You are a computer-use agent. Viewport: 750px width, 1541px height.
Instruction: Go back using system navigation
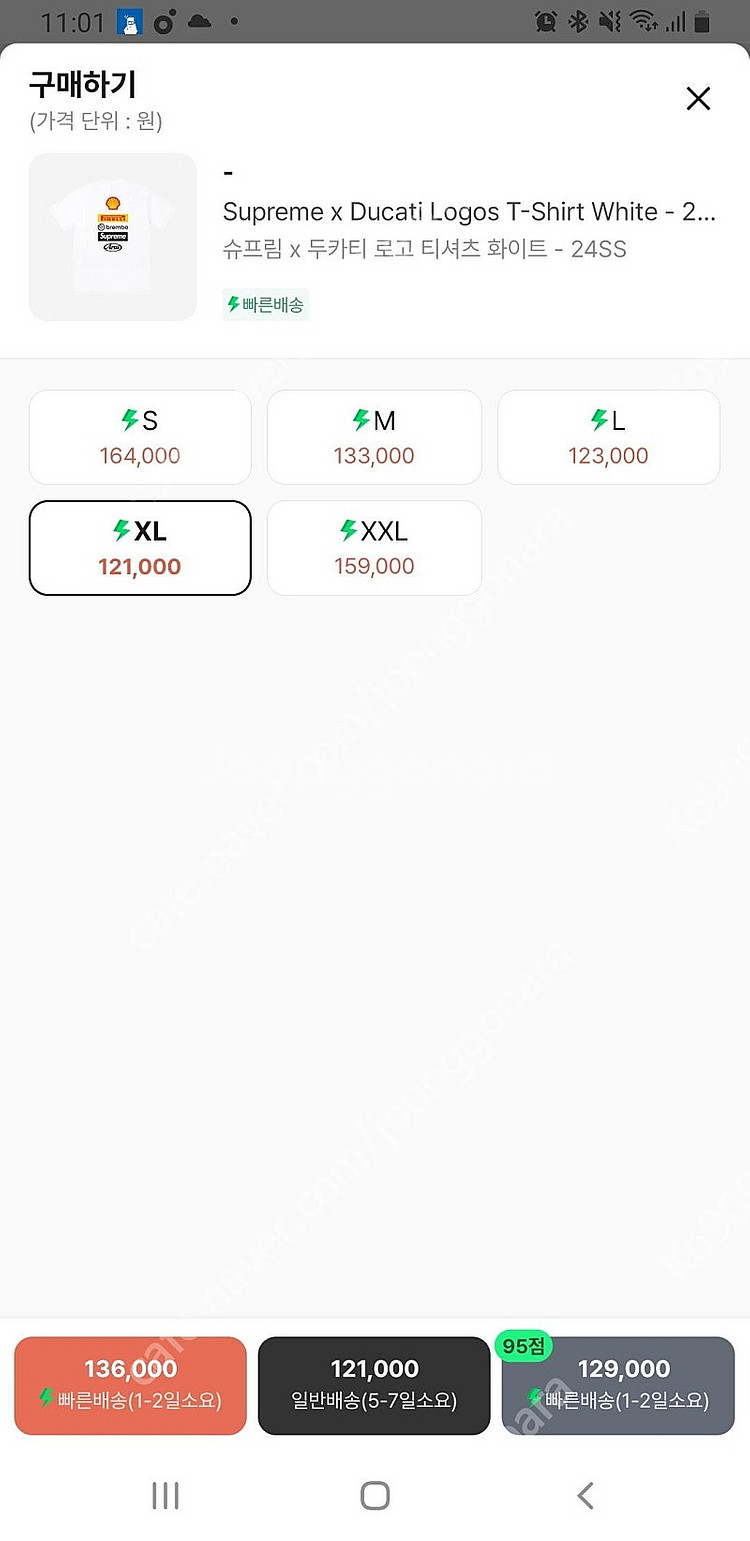coord(585,1495)
